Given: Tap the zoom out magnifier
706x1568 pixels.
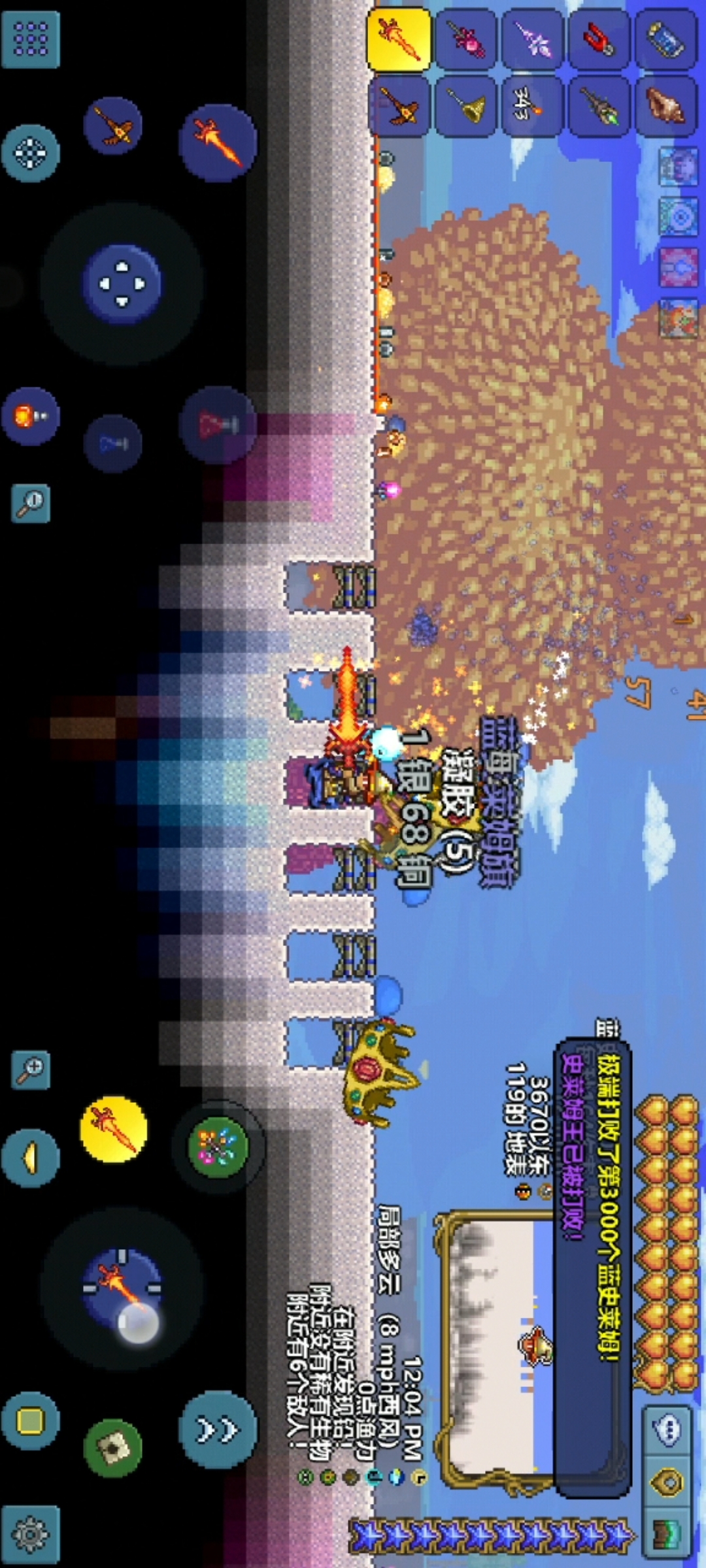Looking at the screenshot, I should point(30,503).
